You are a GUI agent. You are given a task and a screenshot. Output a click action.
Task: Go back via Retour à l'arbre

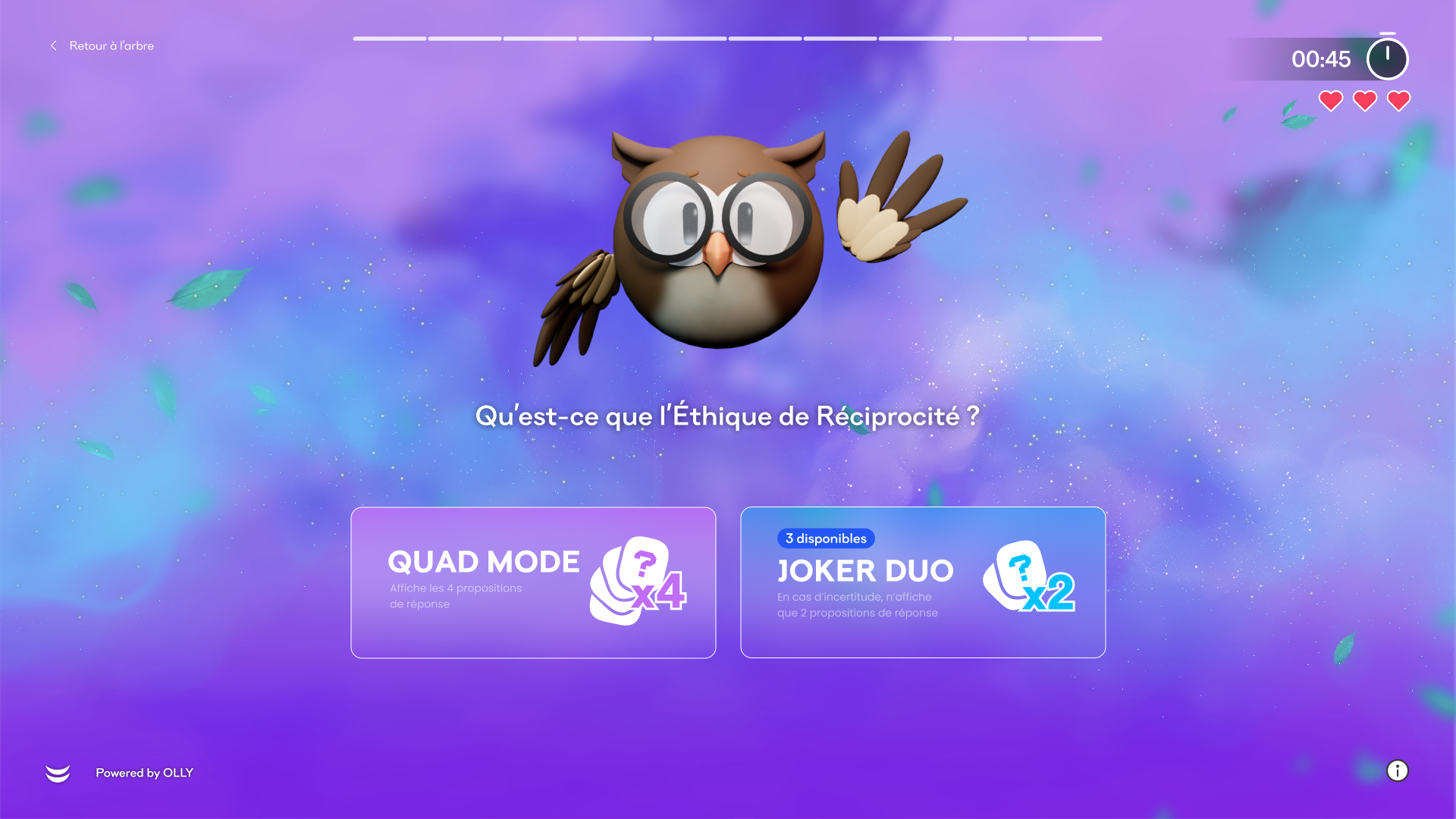point(102,45)
